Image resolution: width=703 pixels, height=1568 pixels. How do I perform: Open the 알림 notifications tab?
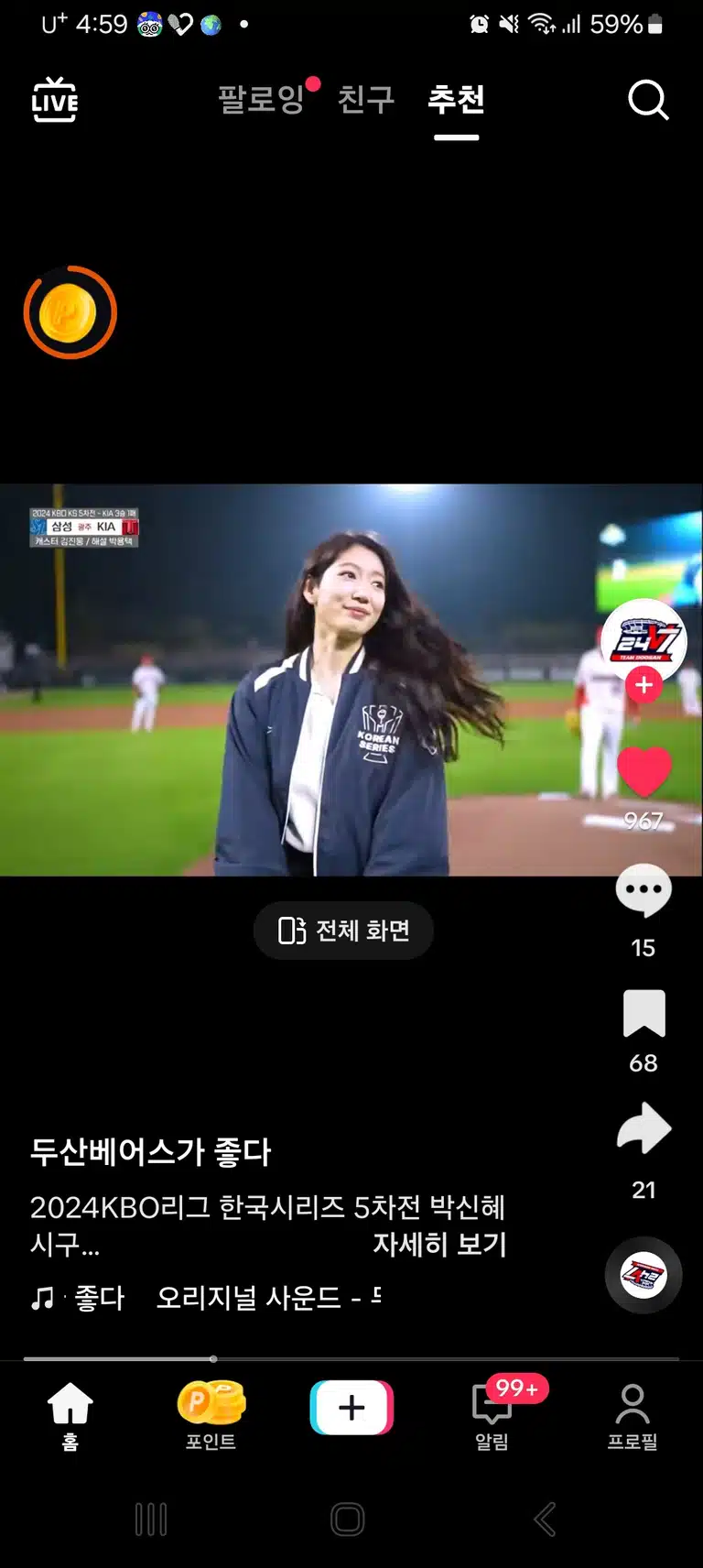[492, 1416]
